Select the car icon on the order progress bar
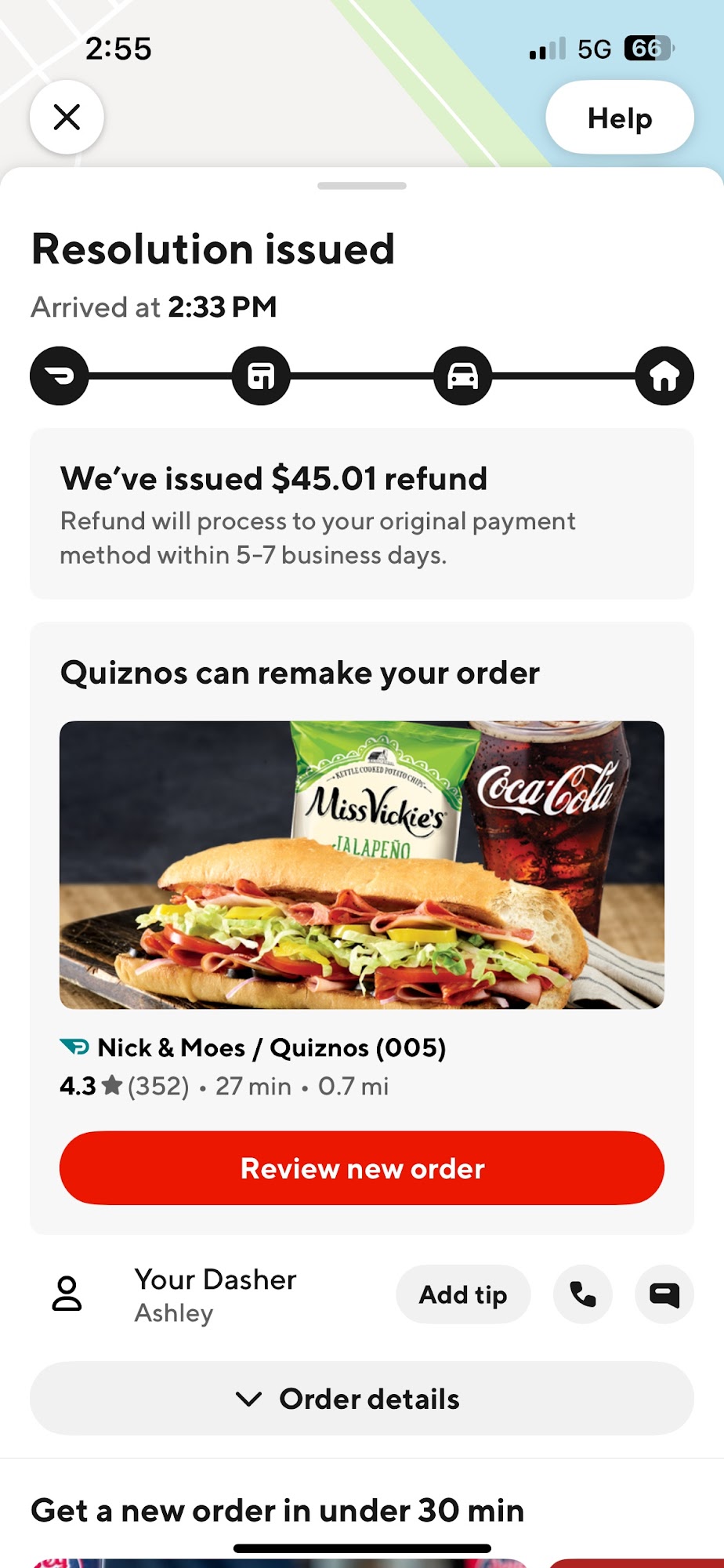The height and width of the screenshot is (1568, 724). pos(463,376)
